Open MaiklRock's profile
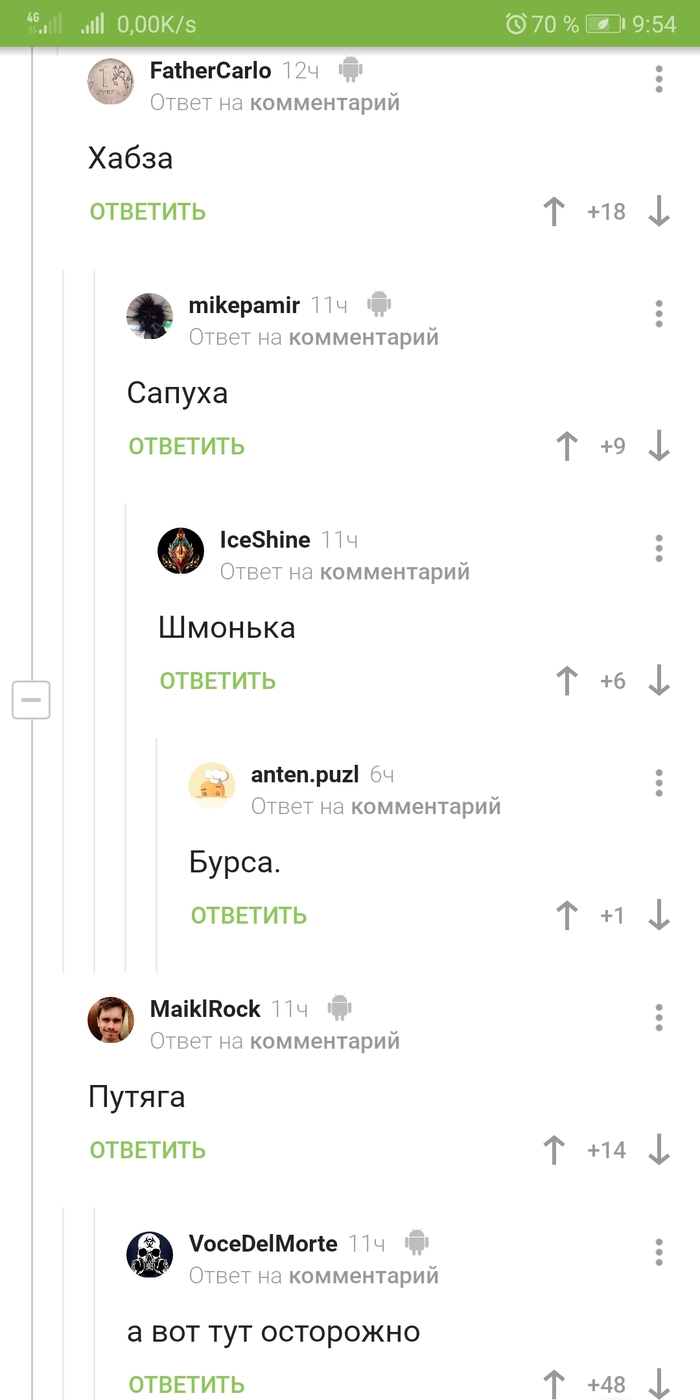 tap(205, 1009)
